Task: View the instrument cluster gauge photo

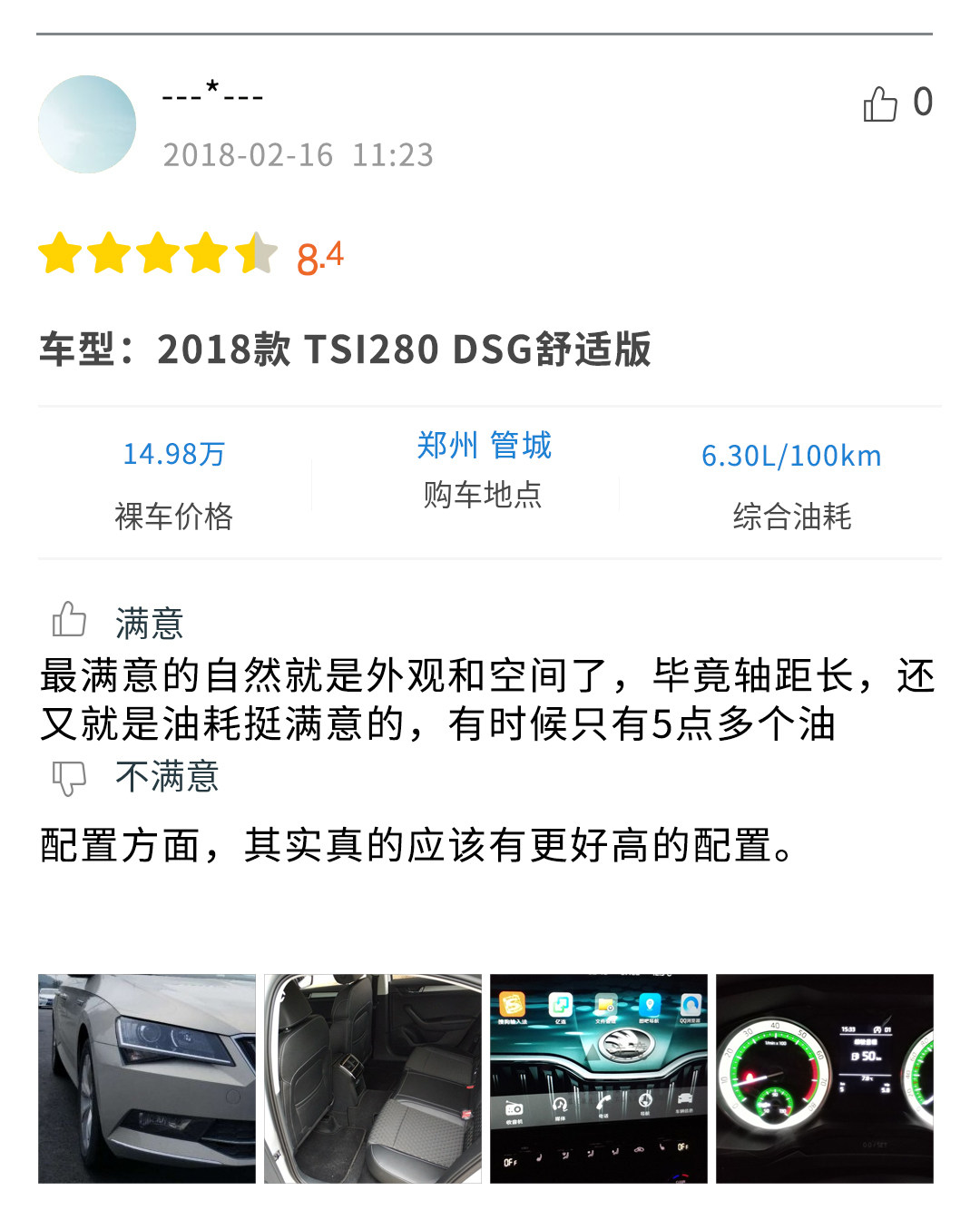Action: click(824, 1078)
